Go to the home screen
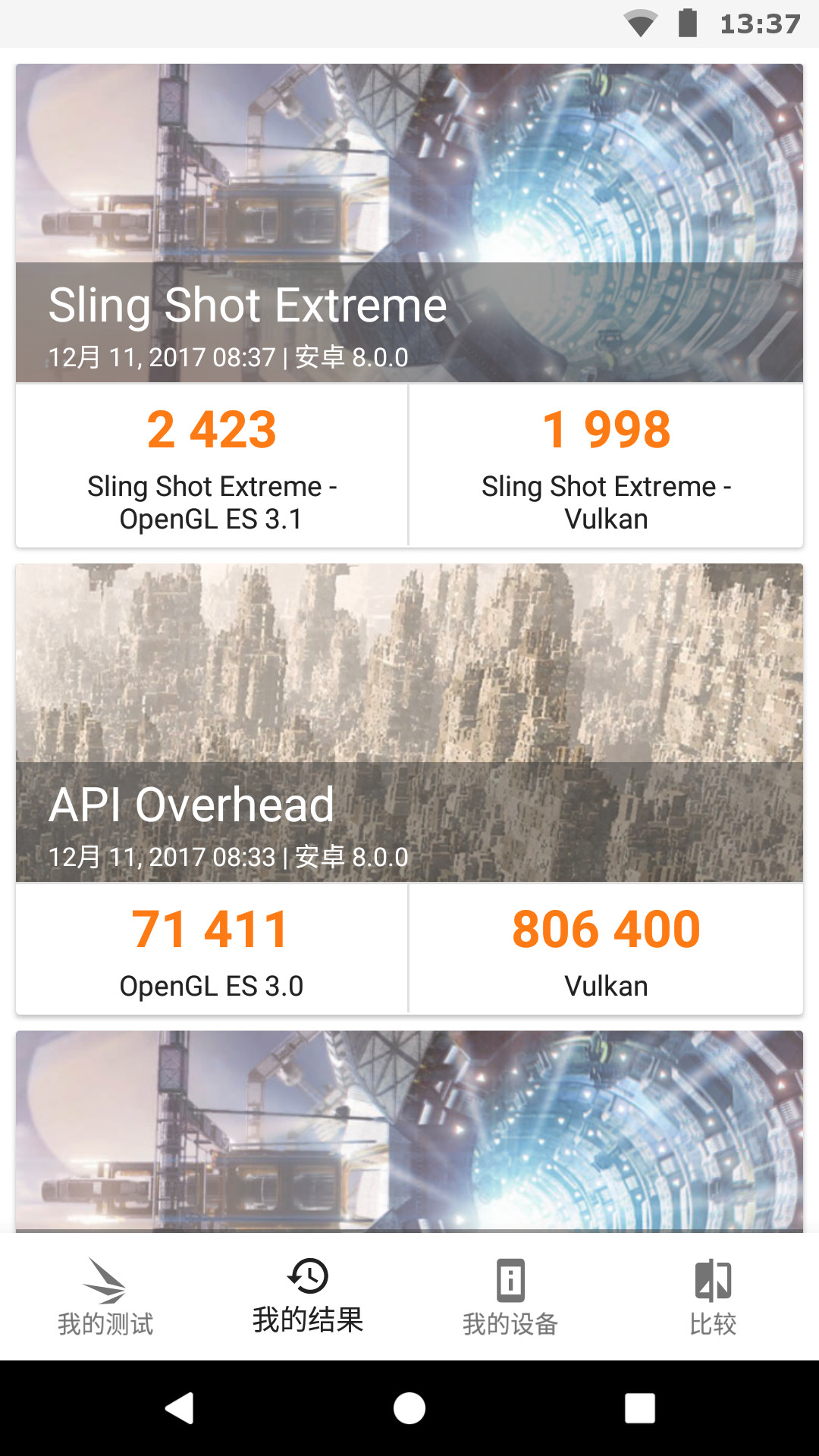Image resolution: width=819 pixels, height=1456 pixels. [409, 1408]
